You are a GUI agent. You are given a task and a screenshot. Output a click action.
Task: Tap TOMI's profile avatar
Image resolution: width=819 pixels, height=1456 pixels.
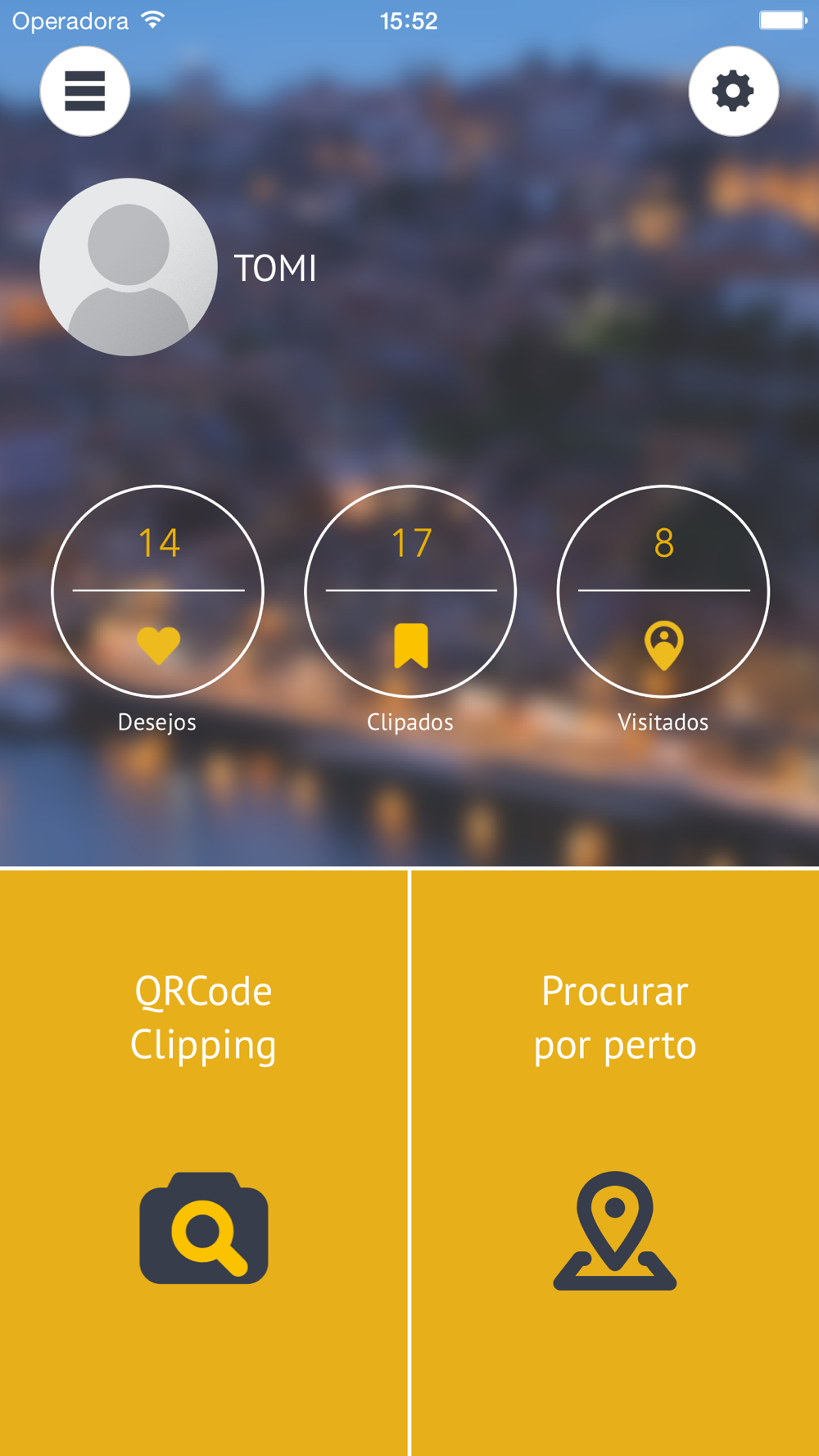pos(129,267)
